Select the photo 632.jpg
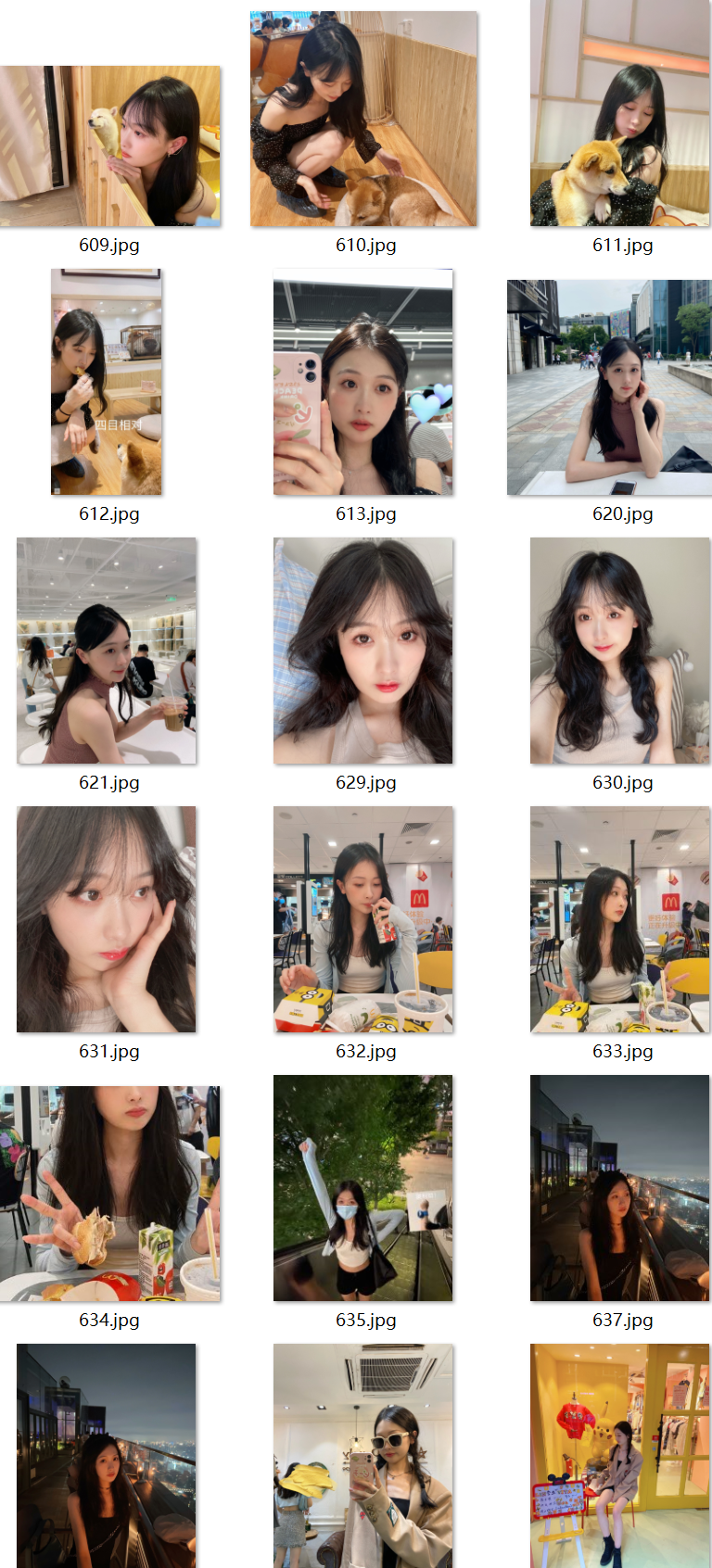Viewport: 712px width, 1568px height. pos(363,919)
